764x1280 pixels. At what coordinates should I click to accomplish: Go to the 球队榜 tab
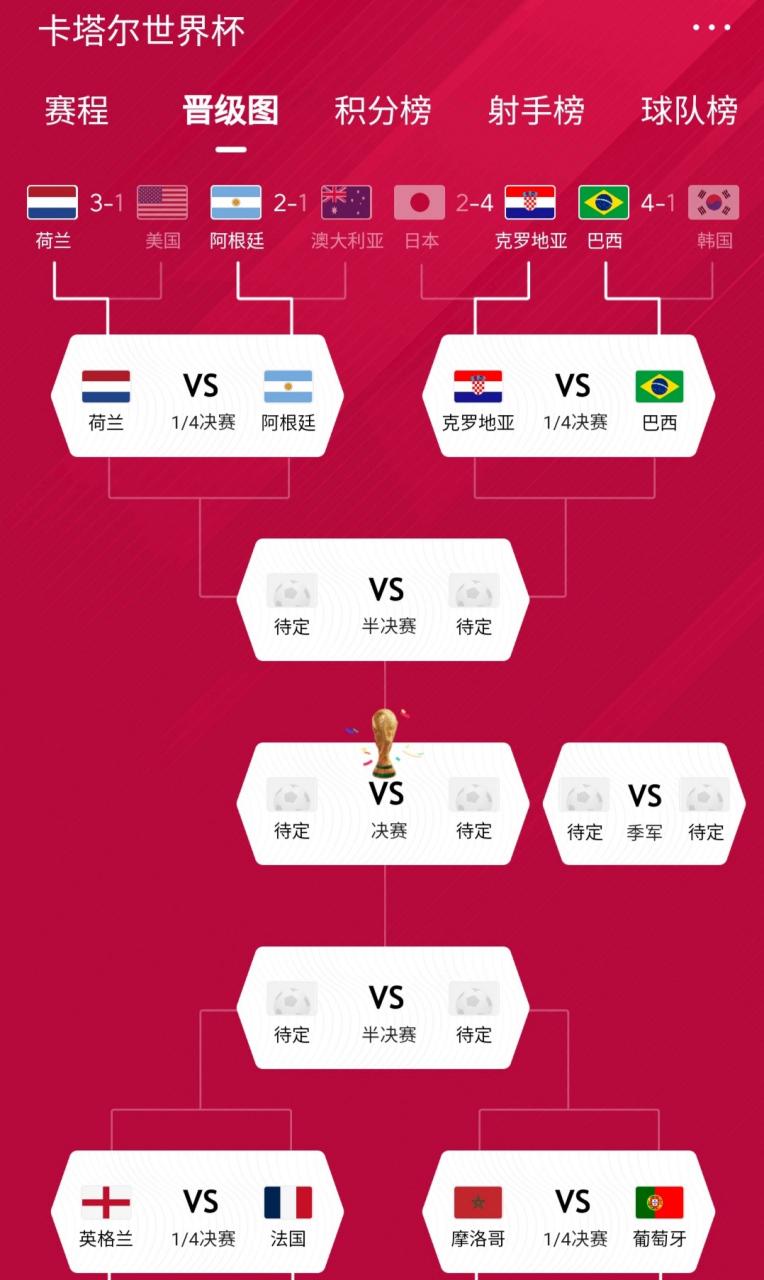(689, 110)
